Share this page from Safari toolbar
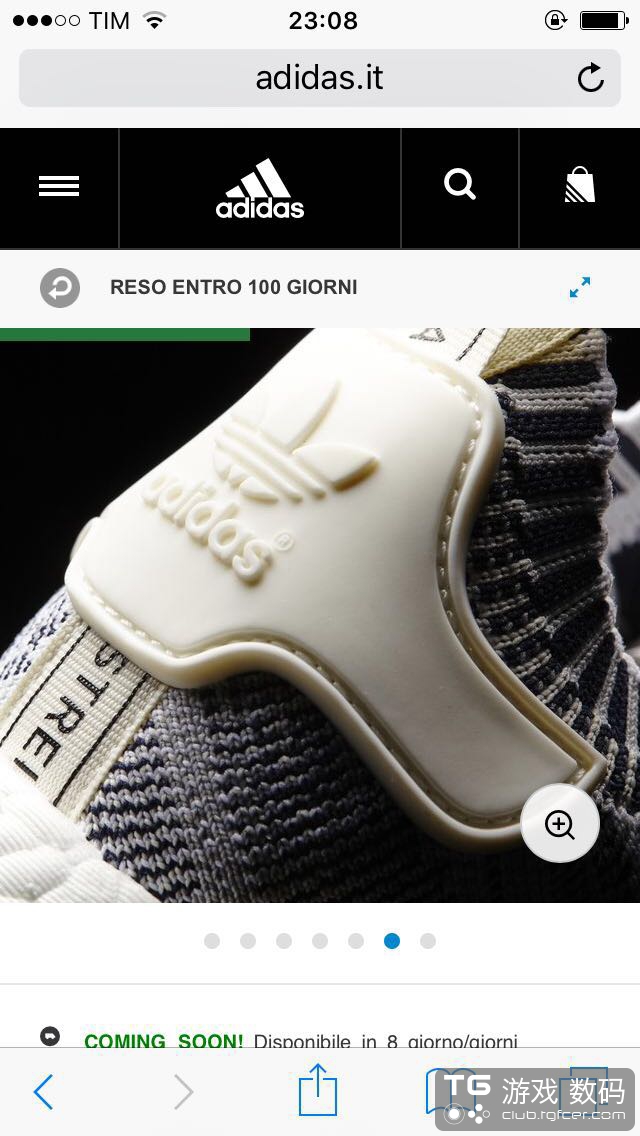The image size is (640, 1136). coord(318,1090)
